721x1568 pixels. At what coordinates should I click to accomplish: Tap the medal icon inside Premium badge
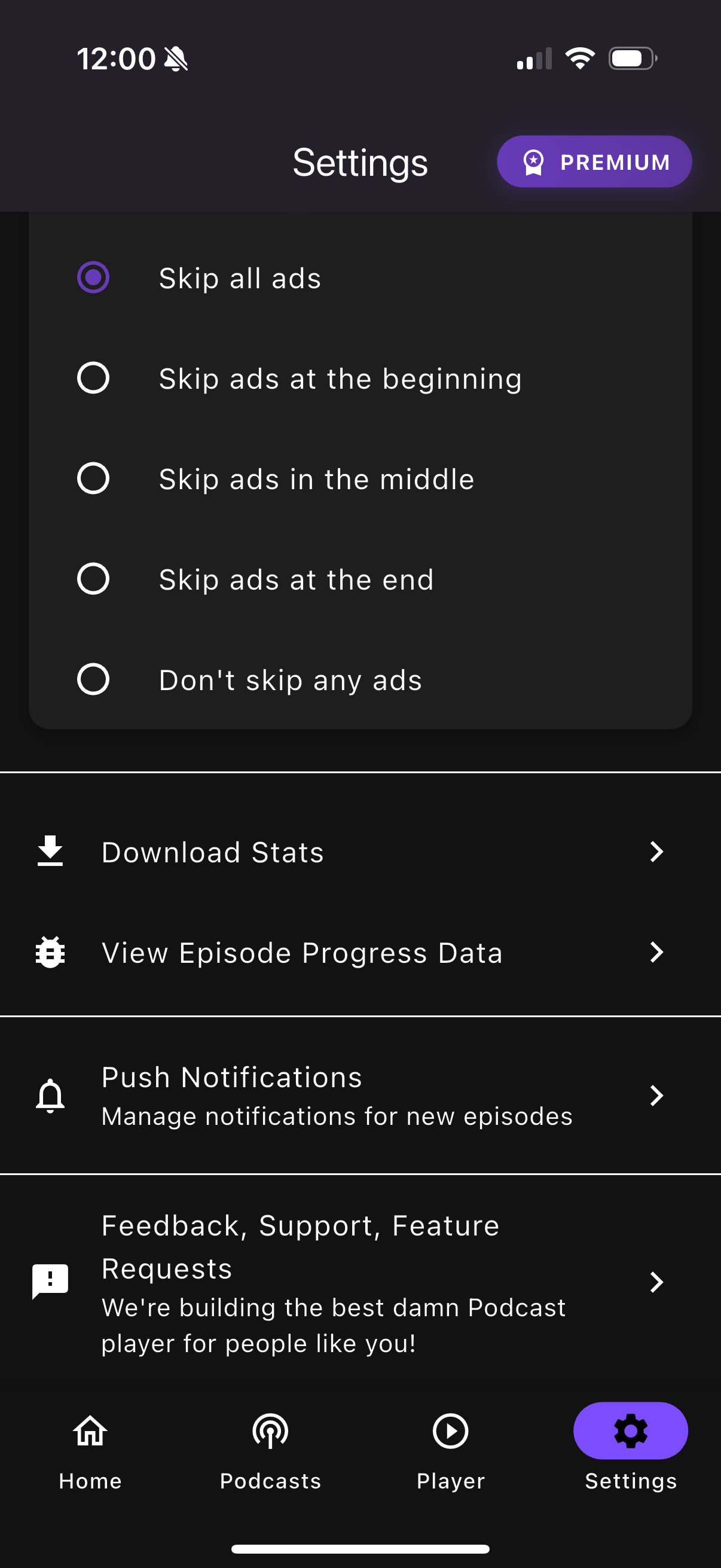(x=534, y=161)
